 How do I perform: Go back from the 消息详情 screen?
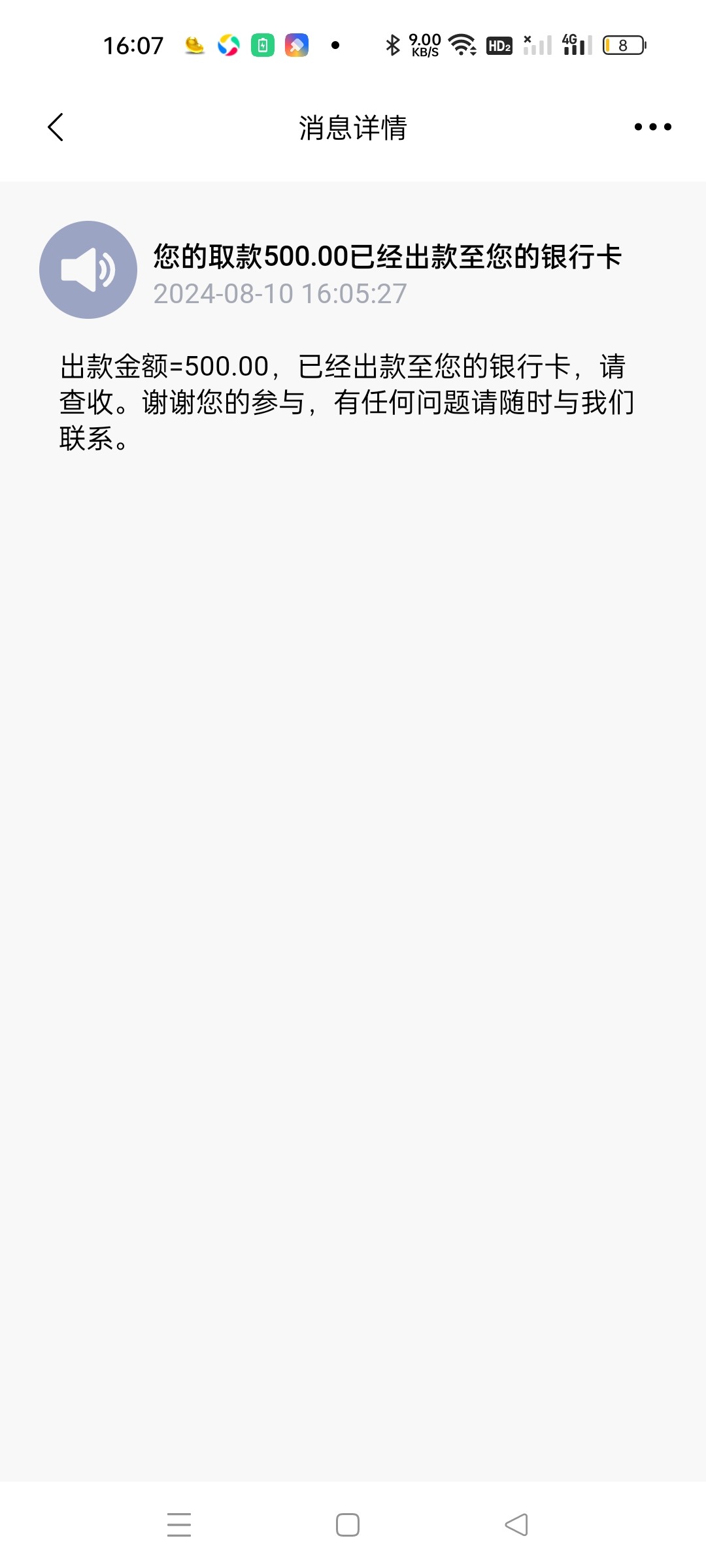[x=56, y=127]
